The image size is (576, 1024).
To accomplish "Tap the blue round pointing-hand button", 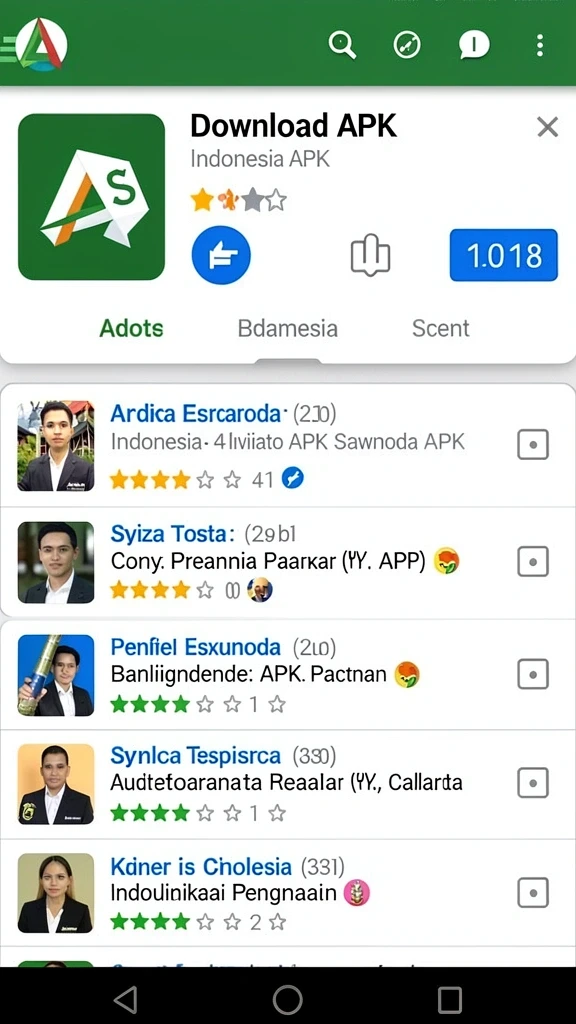I will coord(221,255).
